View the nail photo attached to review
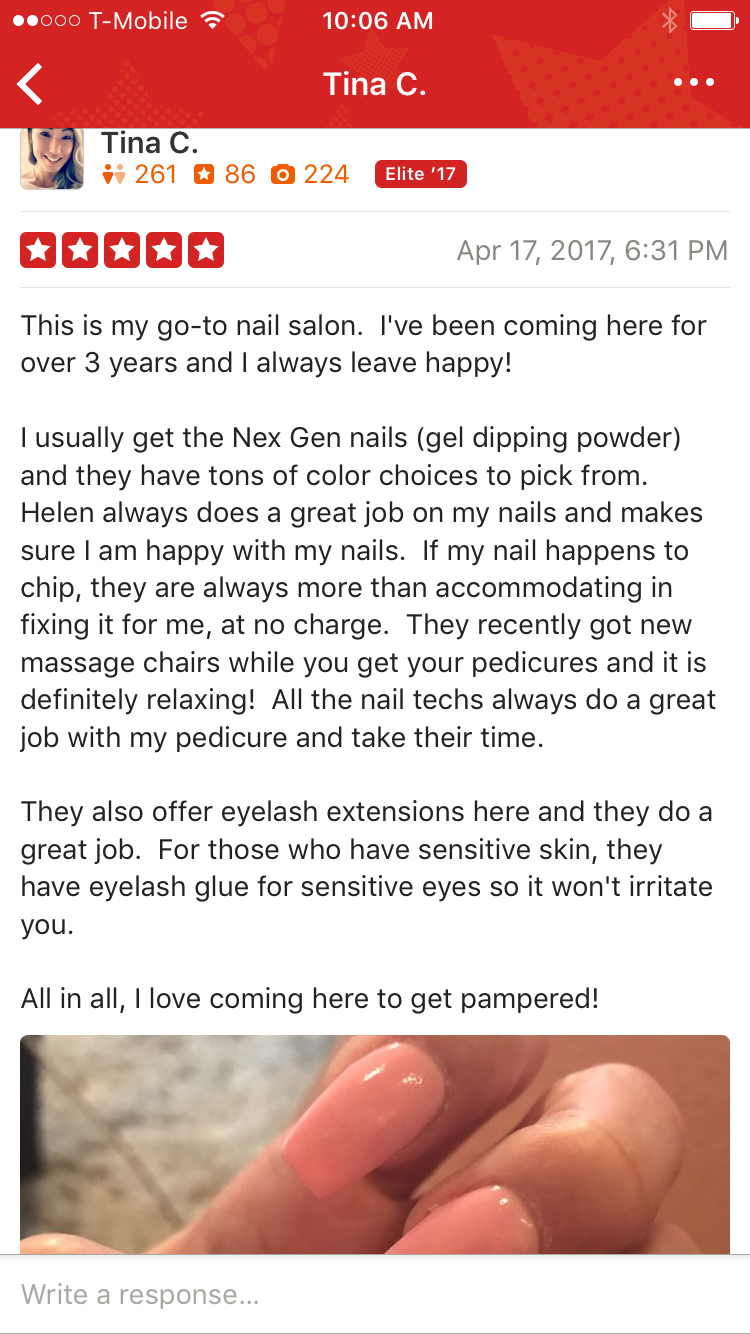Viewport: 750px width, 1334px height. (375, 1144)
